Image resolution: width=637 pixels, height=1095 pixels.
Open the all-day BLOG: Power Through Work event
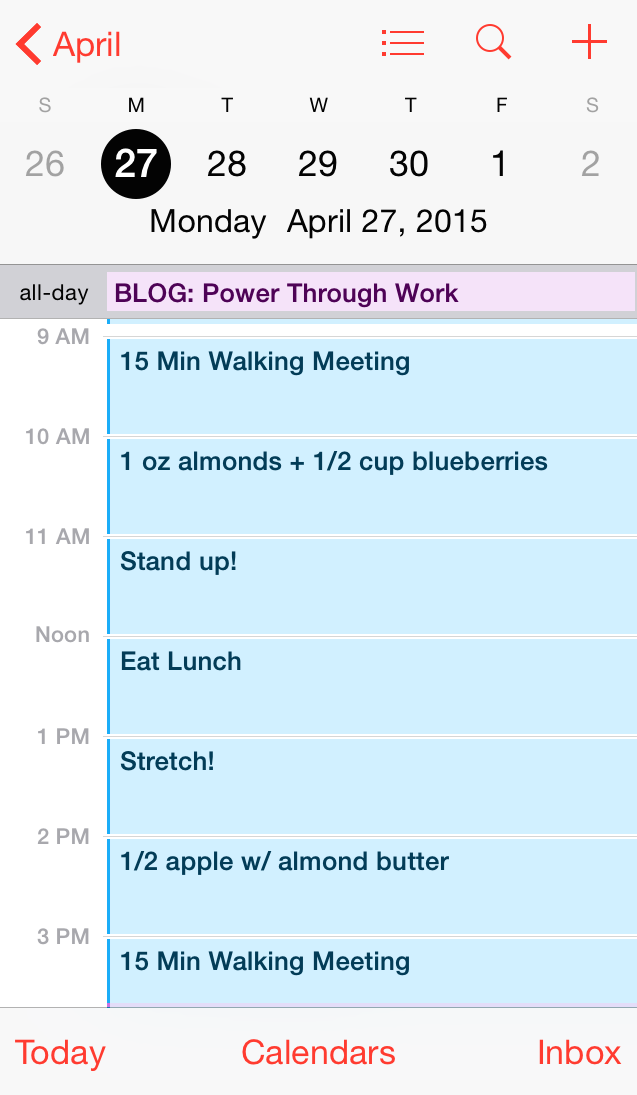pyautogui.click(x=371, y=293)
